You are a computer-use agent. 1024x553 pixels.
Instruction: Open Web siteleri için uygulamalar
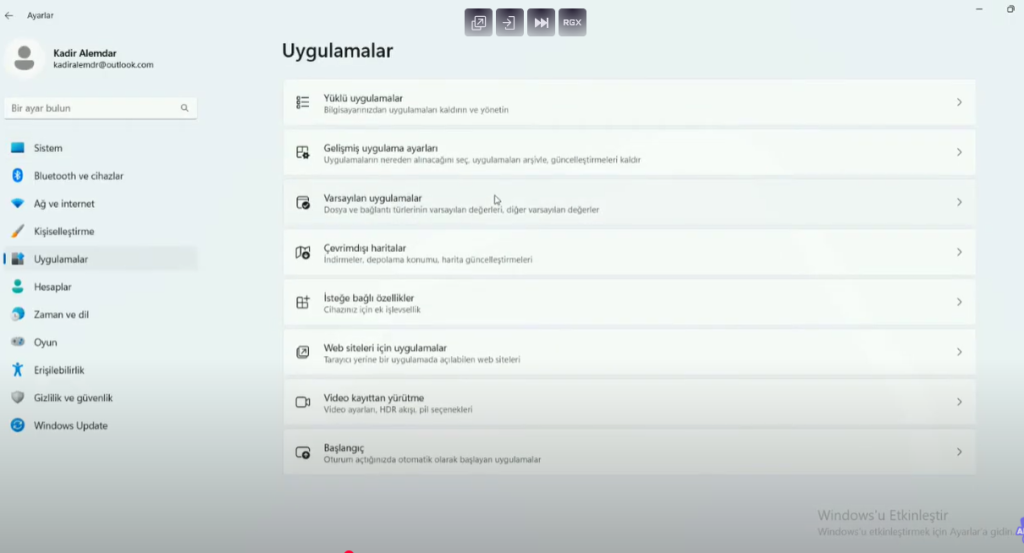pos(629,353)
